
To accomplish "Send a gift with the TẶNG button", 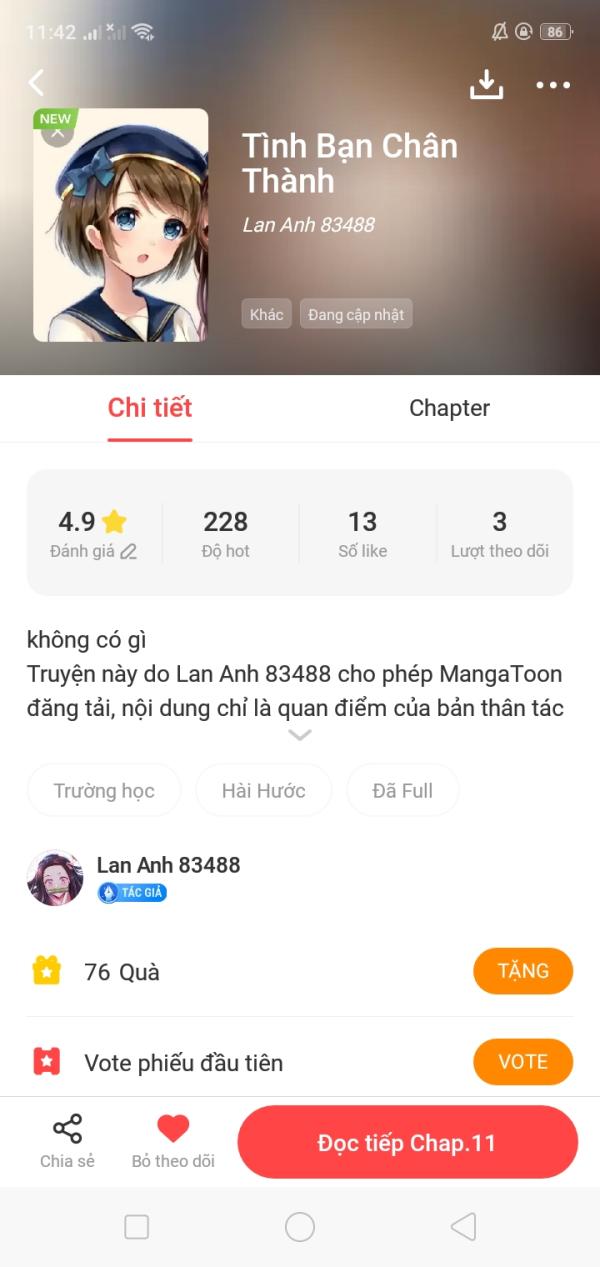I will click(x=522, y=971).
